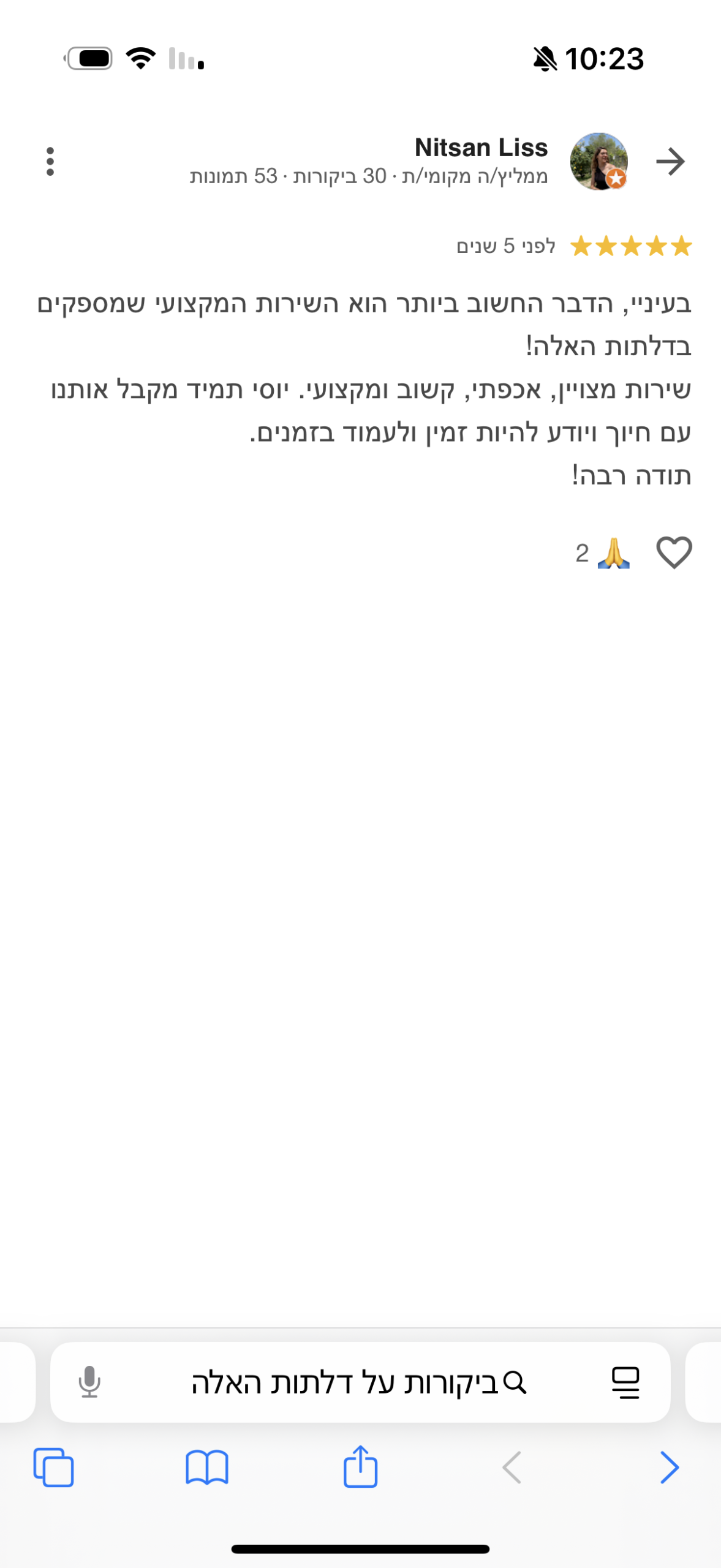Navigate with Safari's blue forward chevron

click(670, 1468)
